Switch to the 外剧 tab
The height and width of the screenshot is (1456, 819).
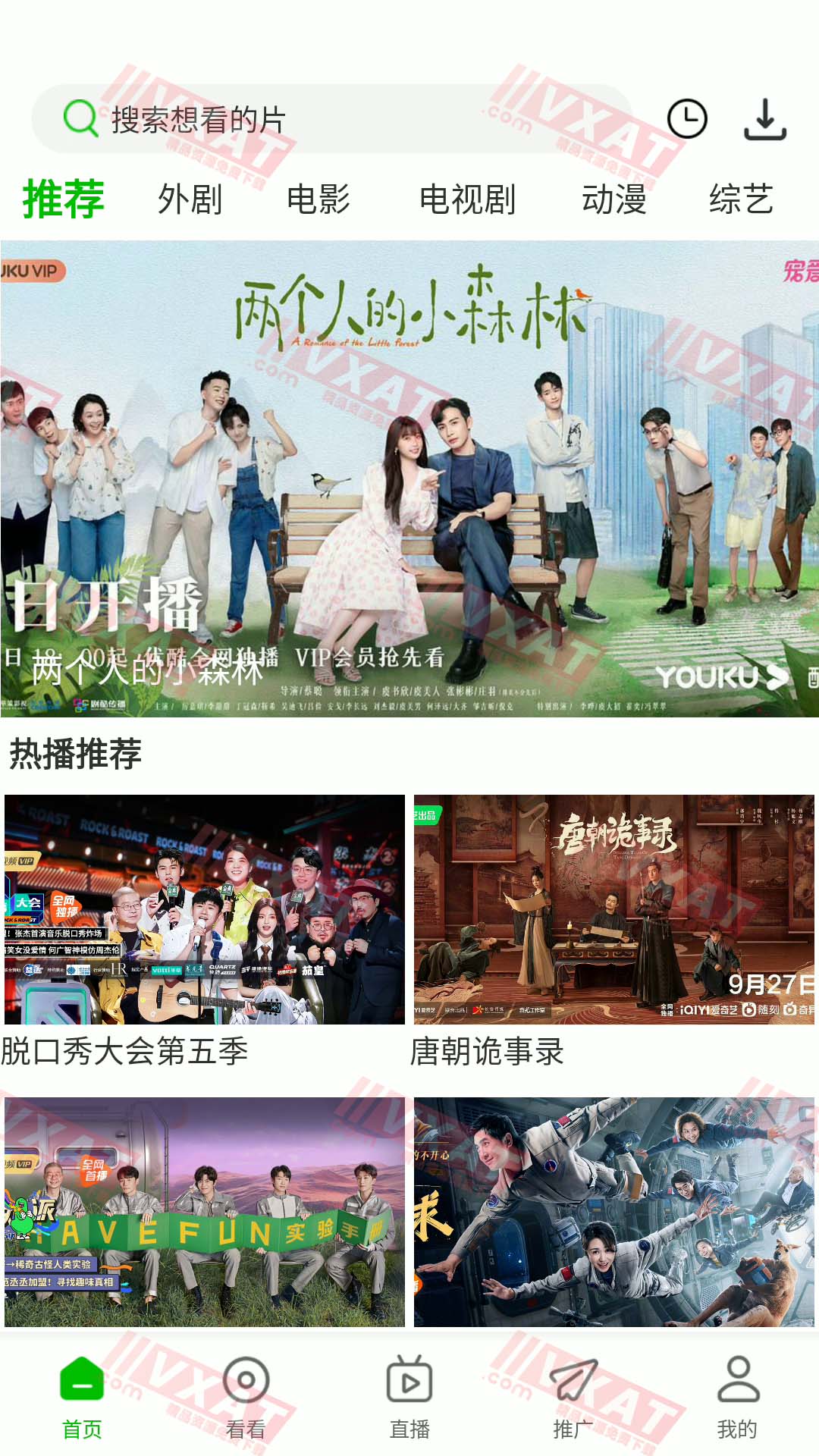tap(190, 199)
